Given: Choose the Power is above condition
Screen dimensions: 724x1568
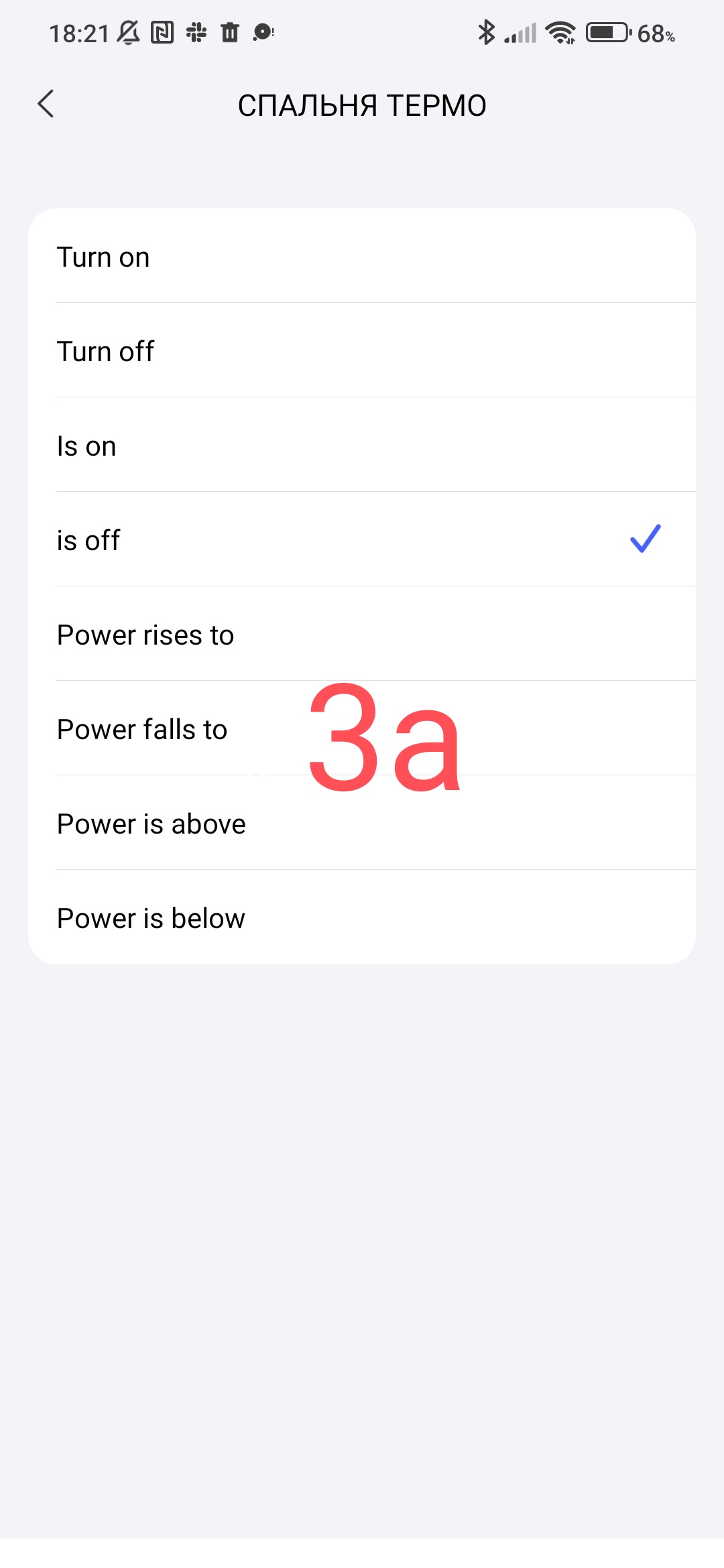Looking at the screenshot, I should click(362, 824).
